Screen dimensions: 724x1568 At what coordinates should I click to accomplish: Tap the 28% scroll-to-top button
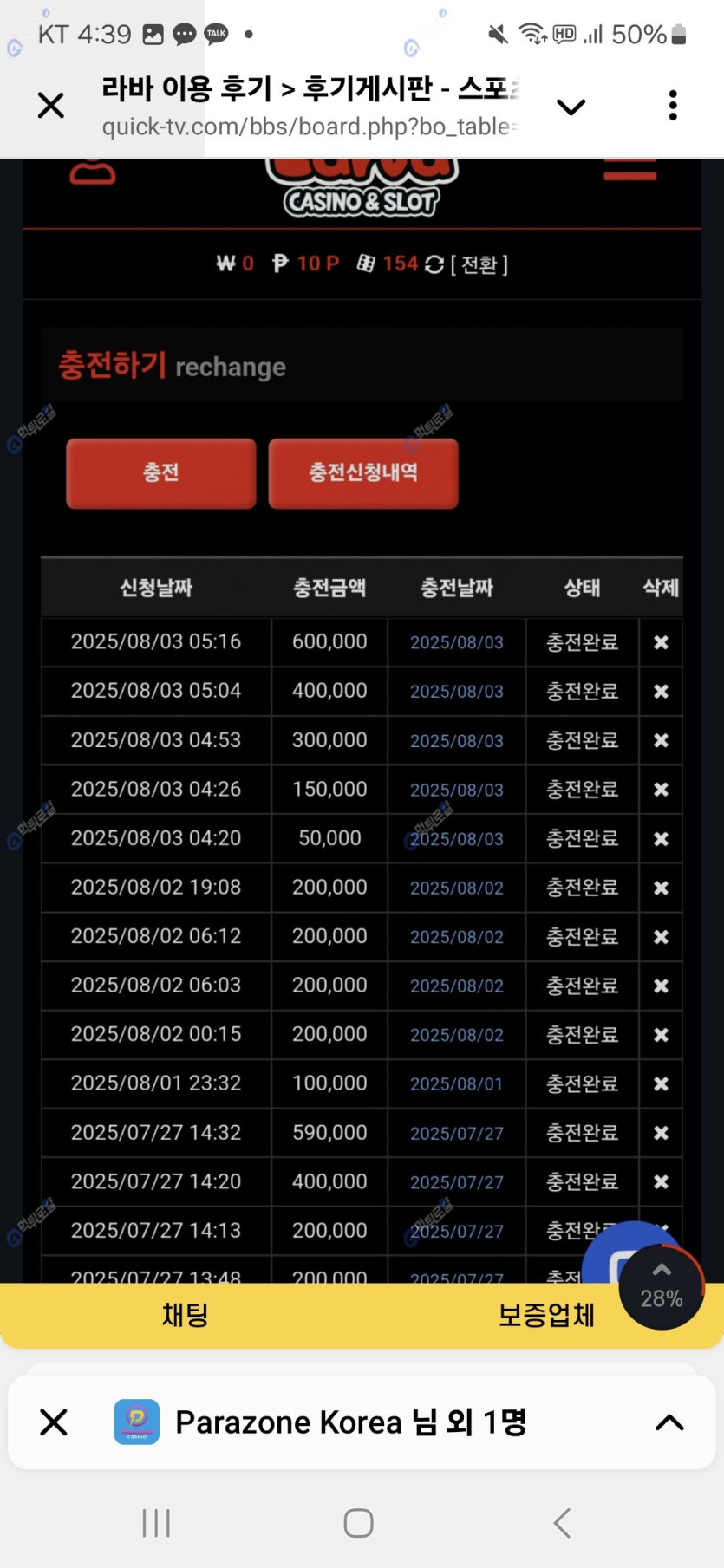[x=661, y=1286]
